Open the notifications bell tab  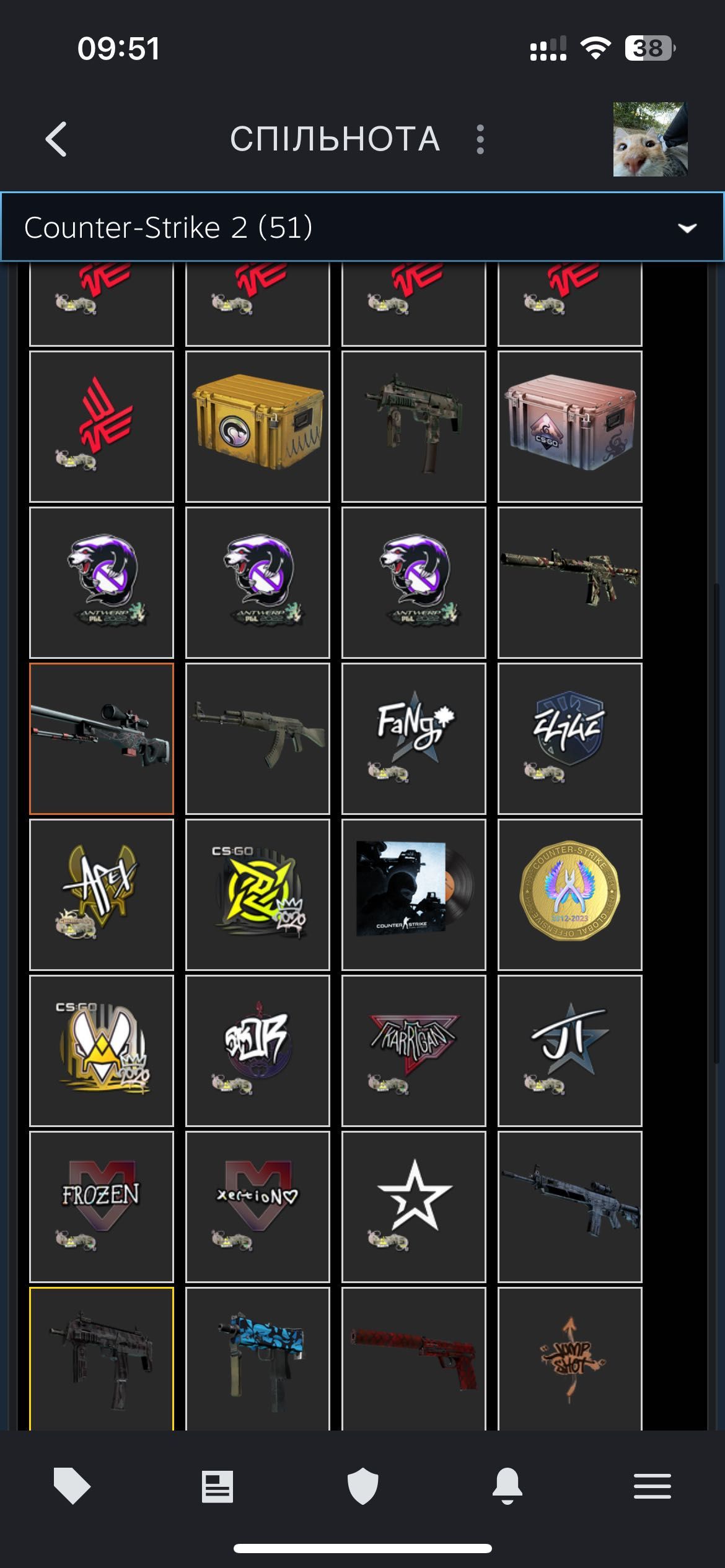[x=507, y=1486]
